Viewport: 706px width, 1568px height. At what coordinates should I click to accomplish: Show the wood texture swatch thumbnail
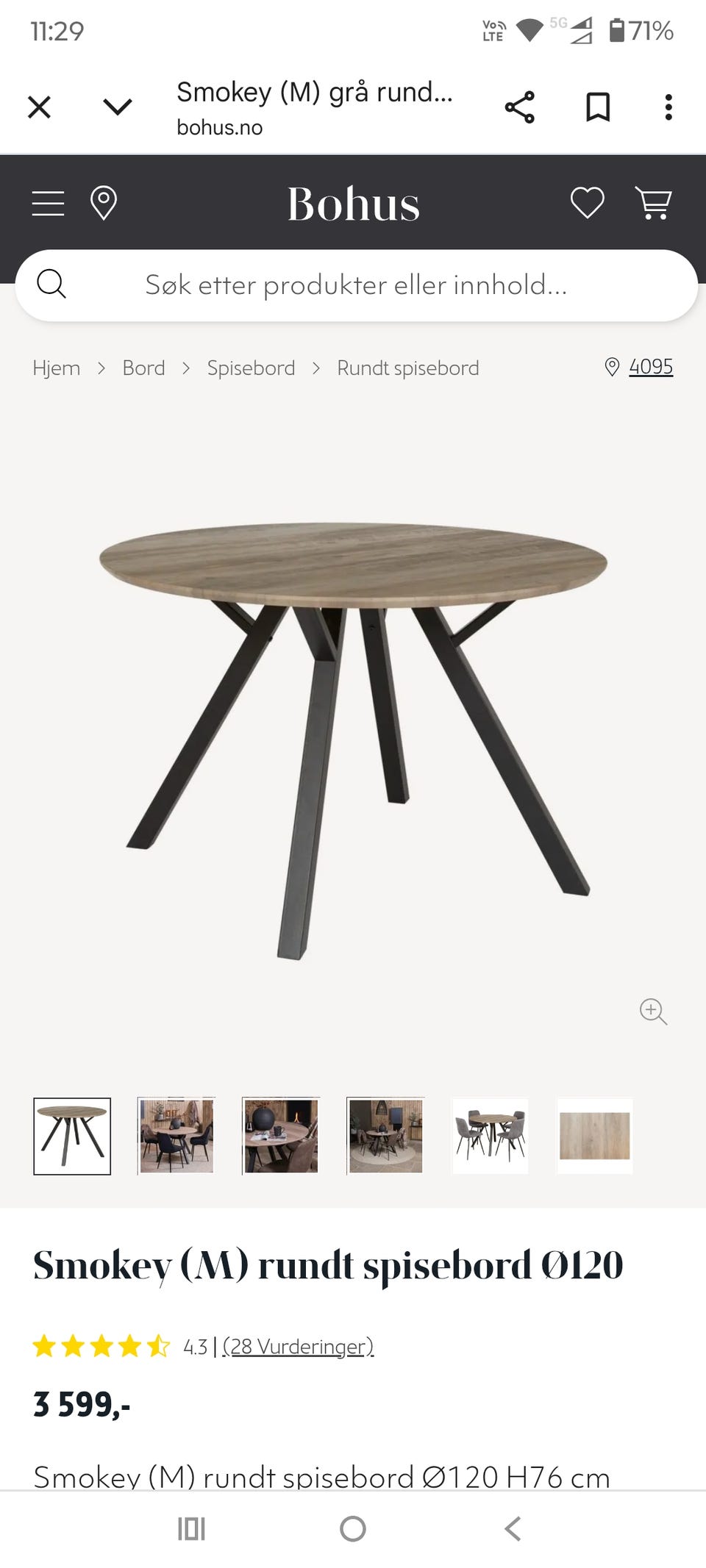click(594, 1136)
